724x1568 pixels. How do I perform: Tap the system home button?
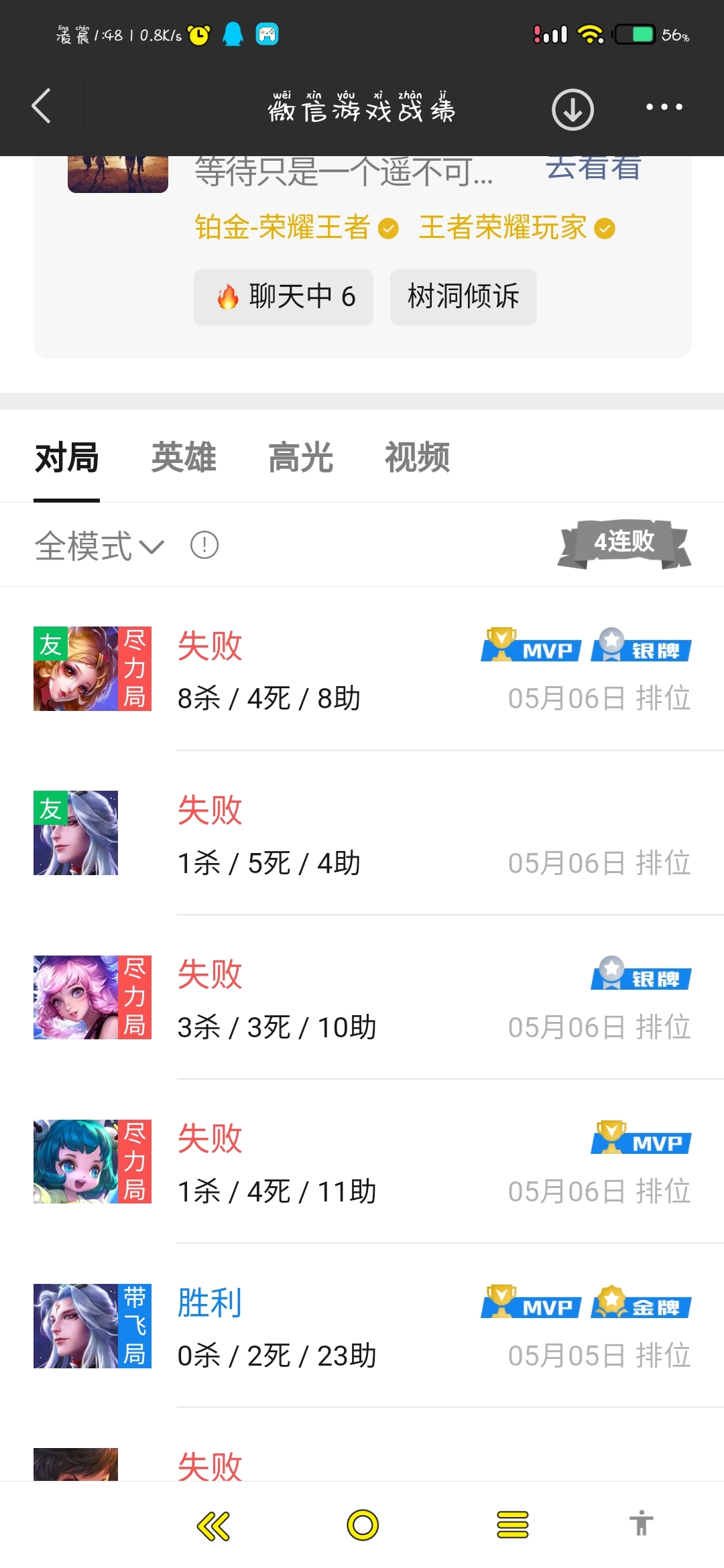coord(363,1526)
